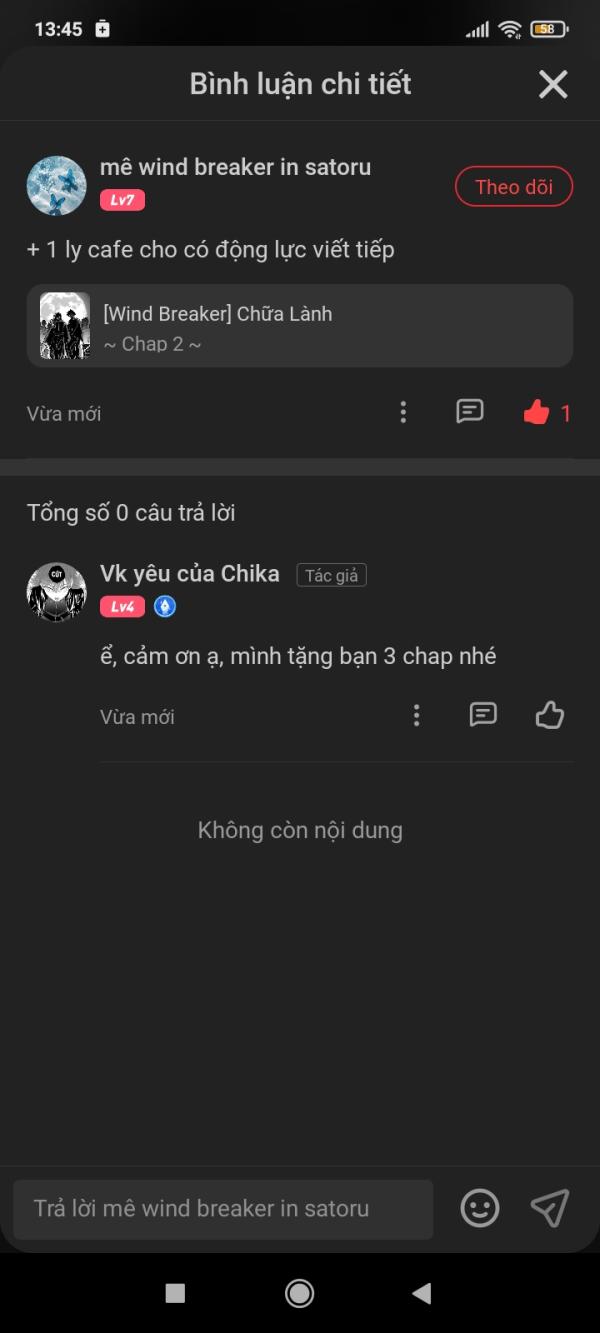Return to the home screen
The image size is (600, 1333).
(x=299, y=1293)
